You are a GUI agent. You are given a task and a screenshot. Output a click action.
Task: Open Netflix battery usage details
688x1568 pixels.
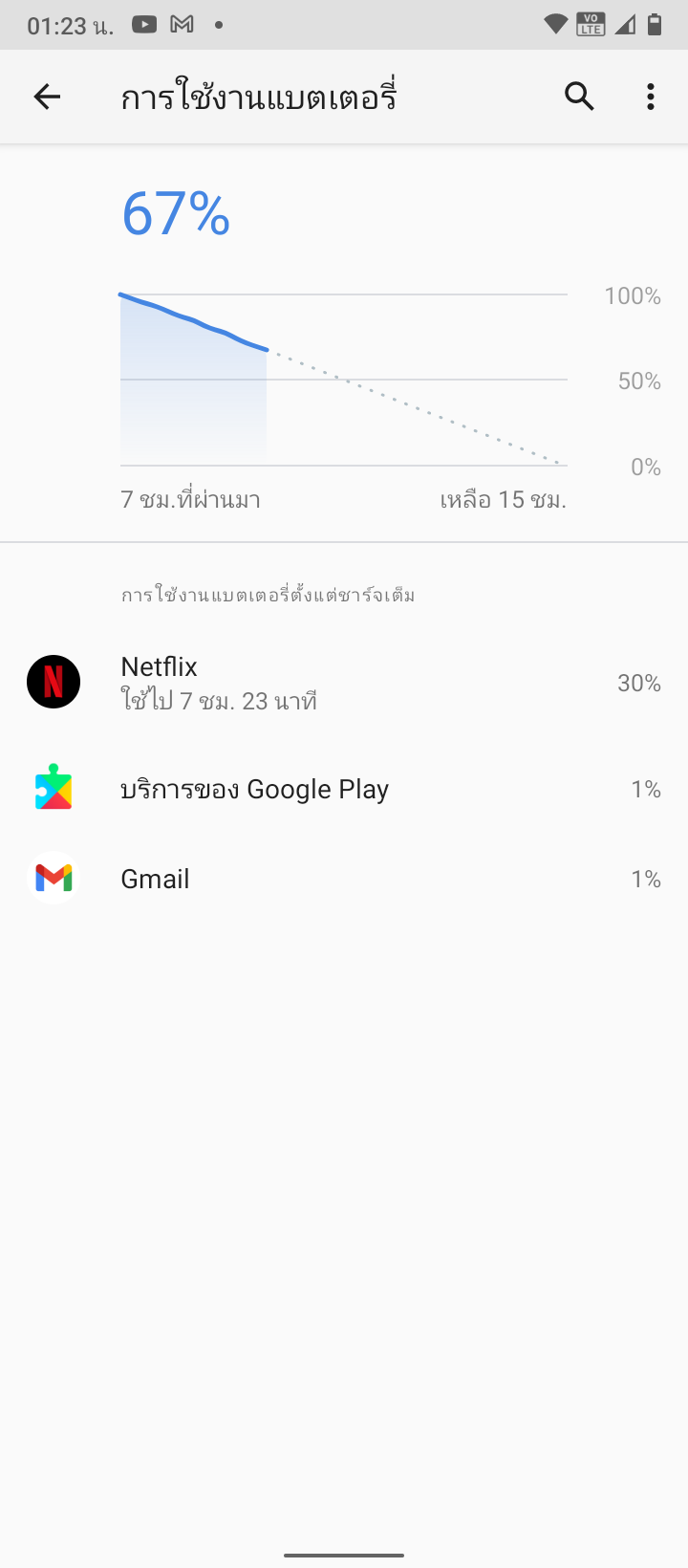pos(344,683)
